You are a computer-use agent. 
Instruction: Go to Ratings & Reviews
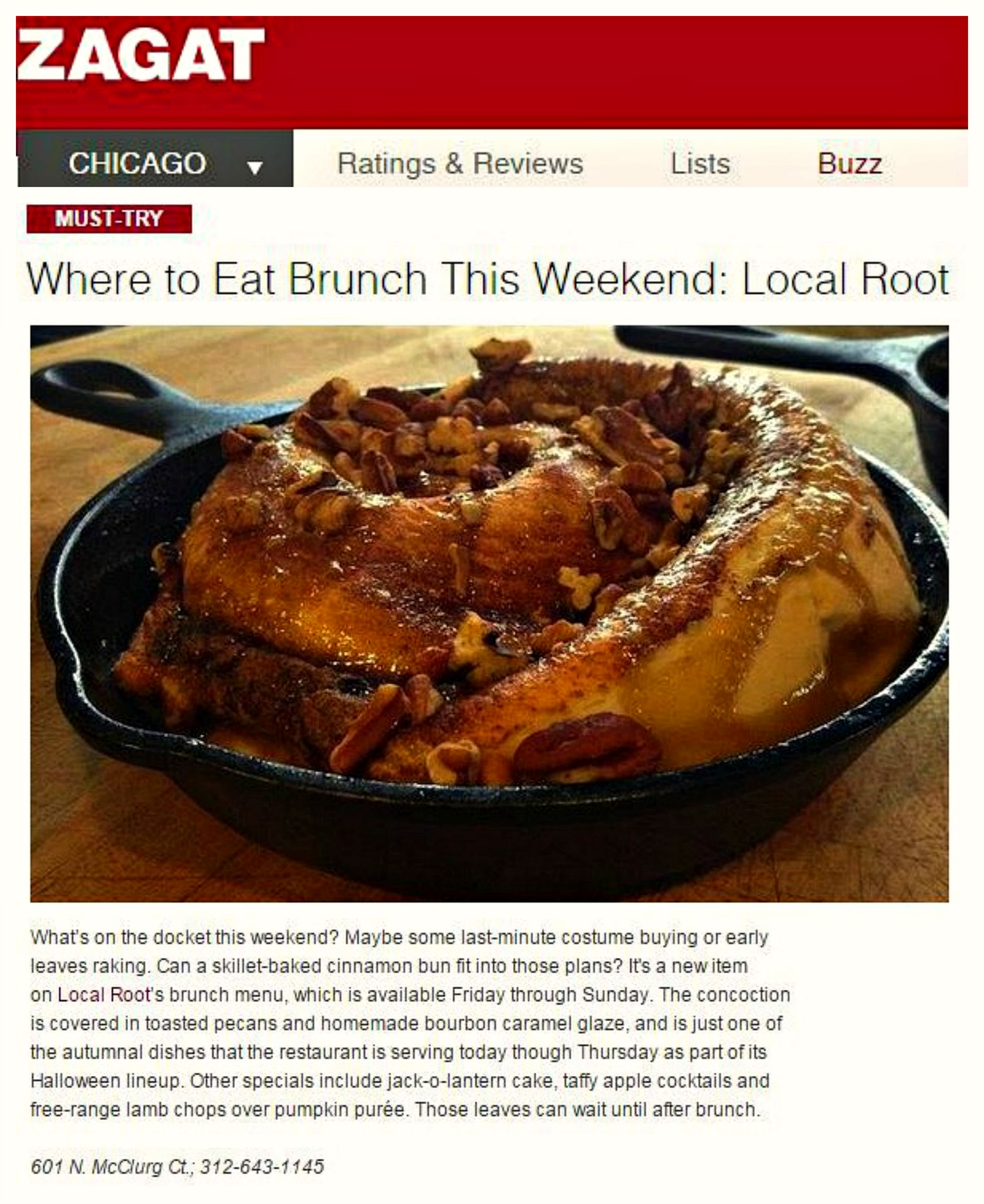click(460, 164)
